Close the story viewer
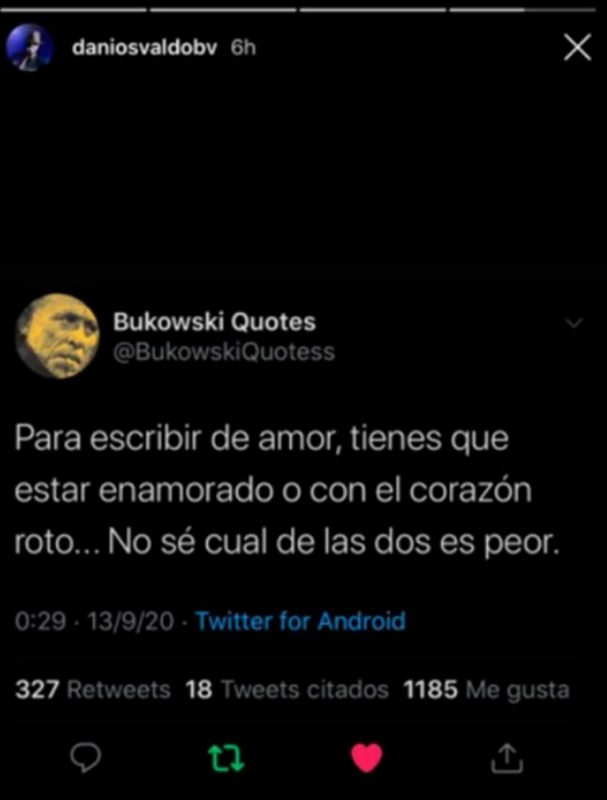This screenshot has width=607, height=800. (577, 48)
